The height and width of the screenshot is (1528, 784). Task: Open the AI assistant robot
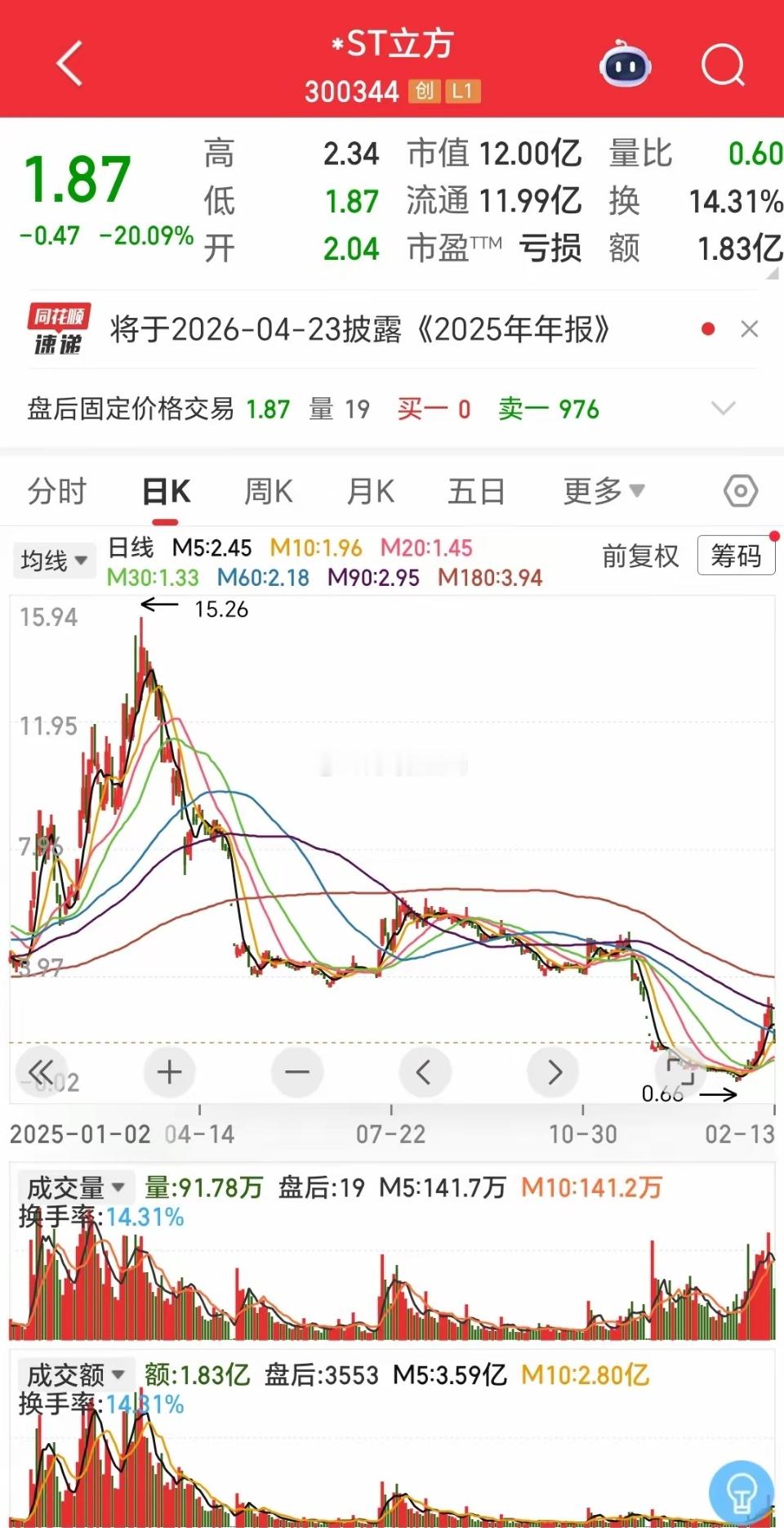click(625, 65)
